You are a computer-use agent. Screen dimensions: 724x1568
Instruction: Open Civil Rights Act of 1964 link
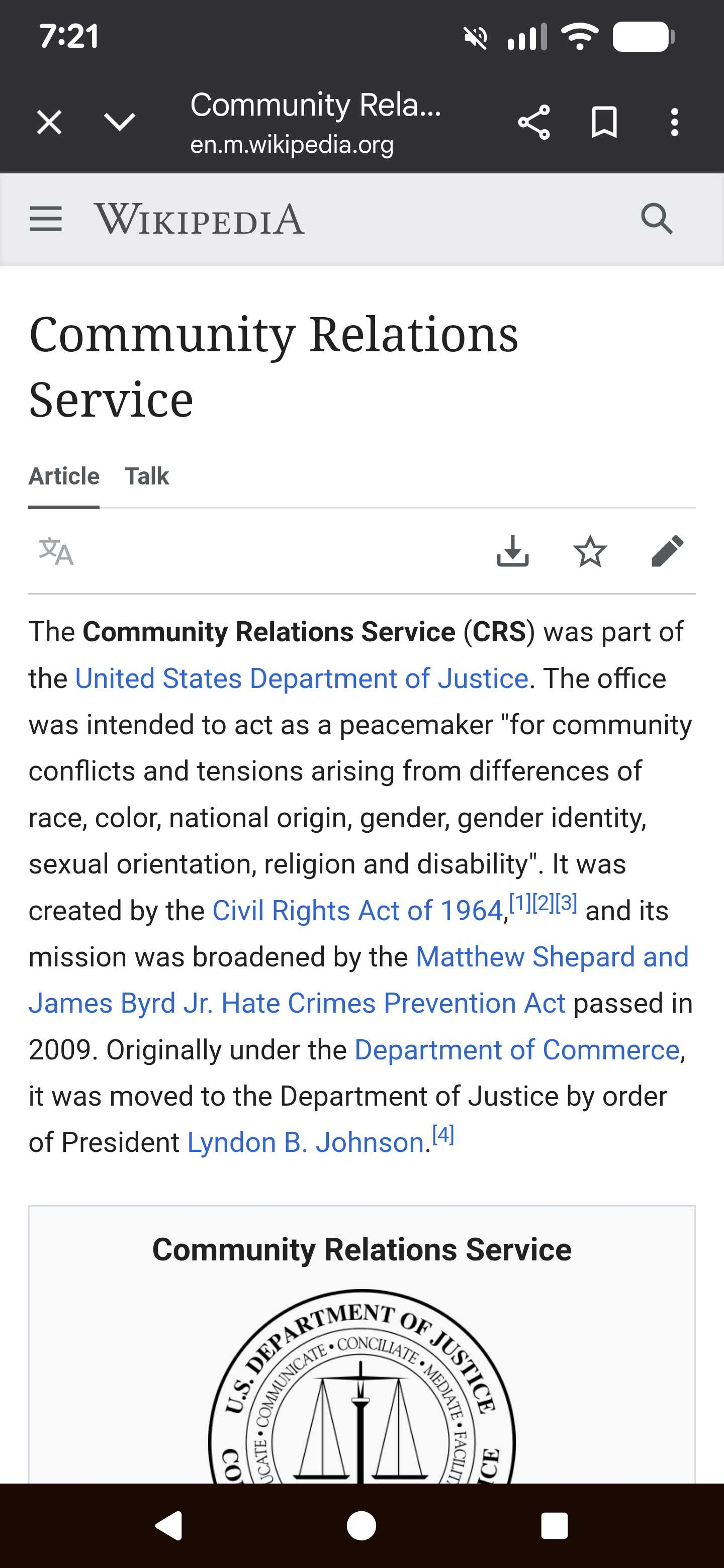[357, 911]
